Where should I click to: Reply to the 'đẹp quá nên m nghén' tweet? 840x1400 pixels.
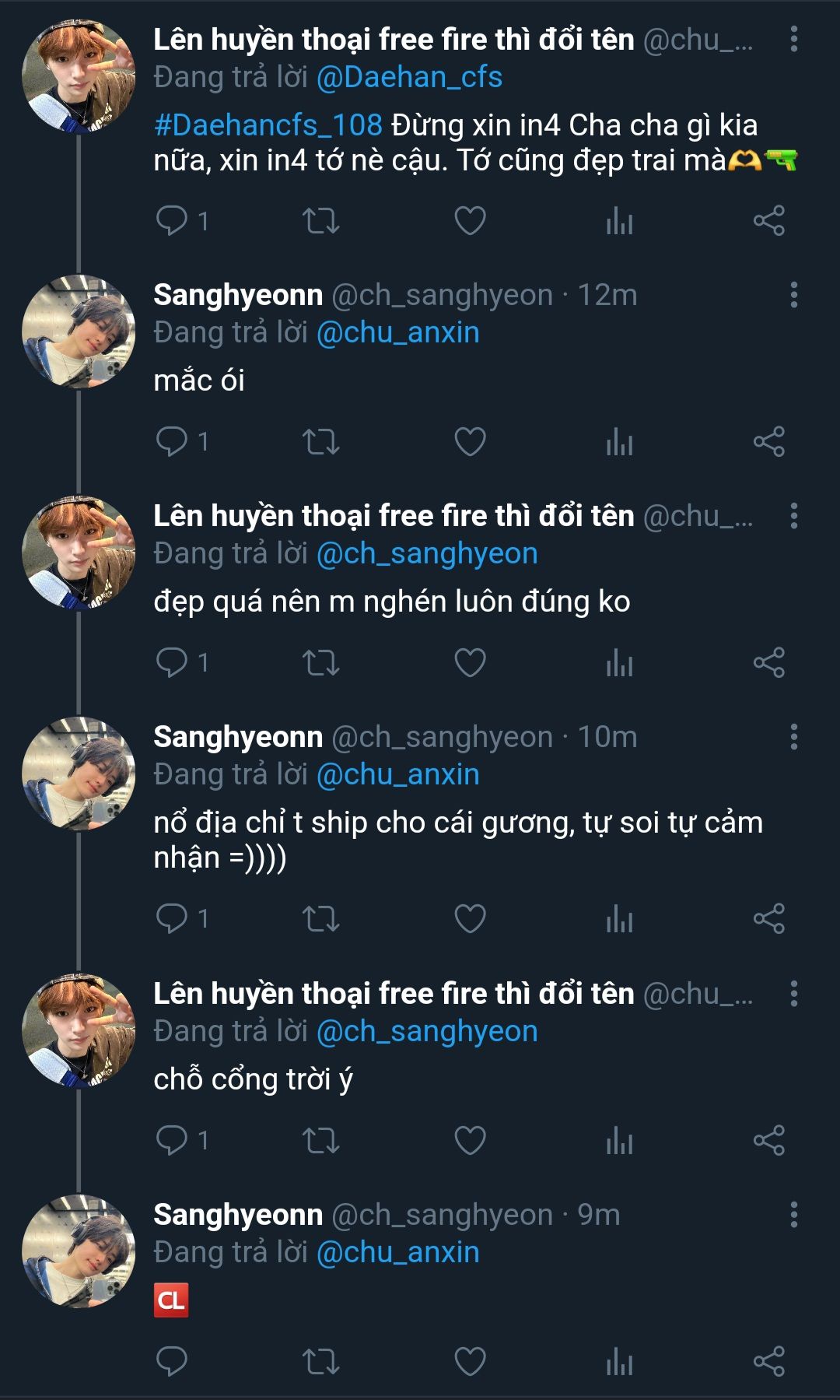(x=172, y=663)
